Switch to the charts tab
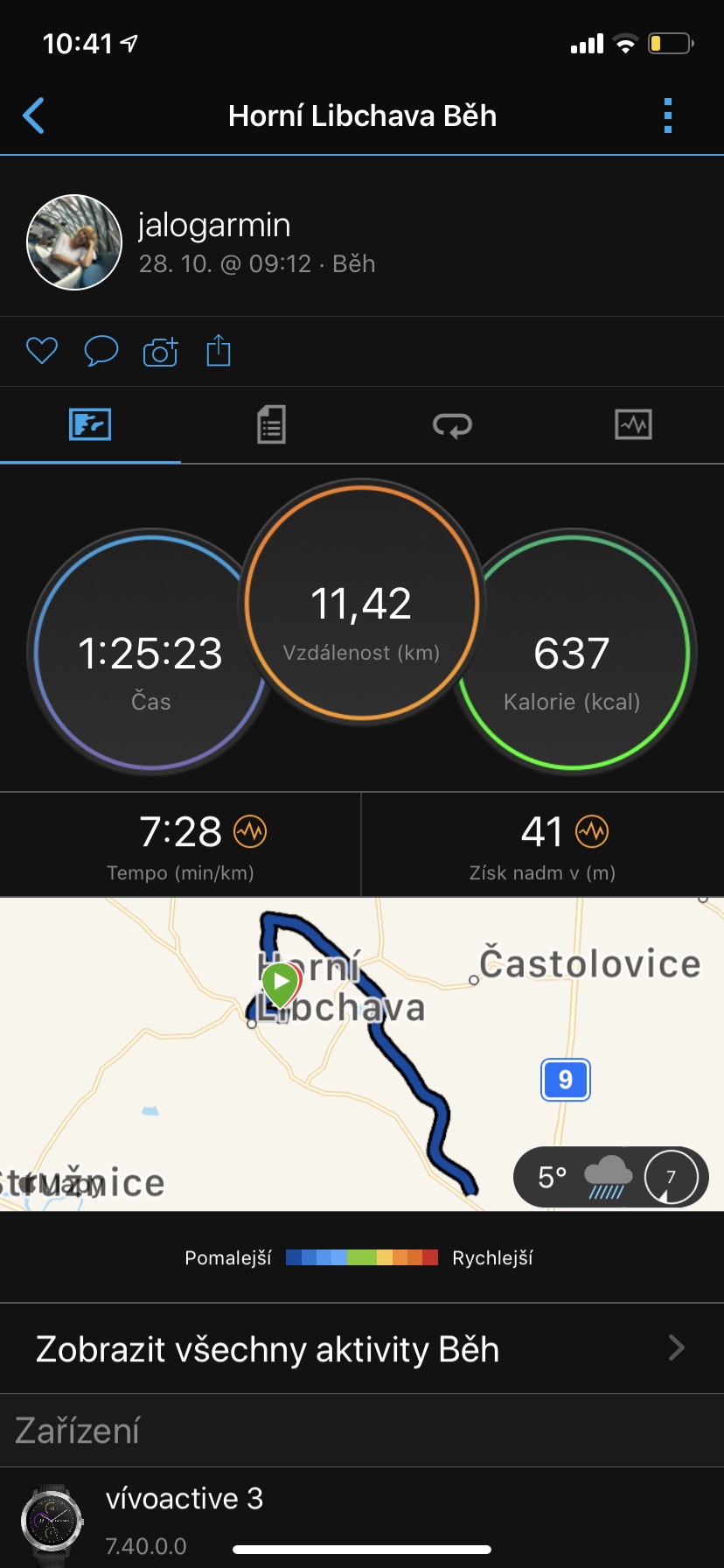Image resolution: width=724 pixels, height=1568 pixels. pyautogui.click(x=633, y=425)
